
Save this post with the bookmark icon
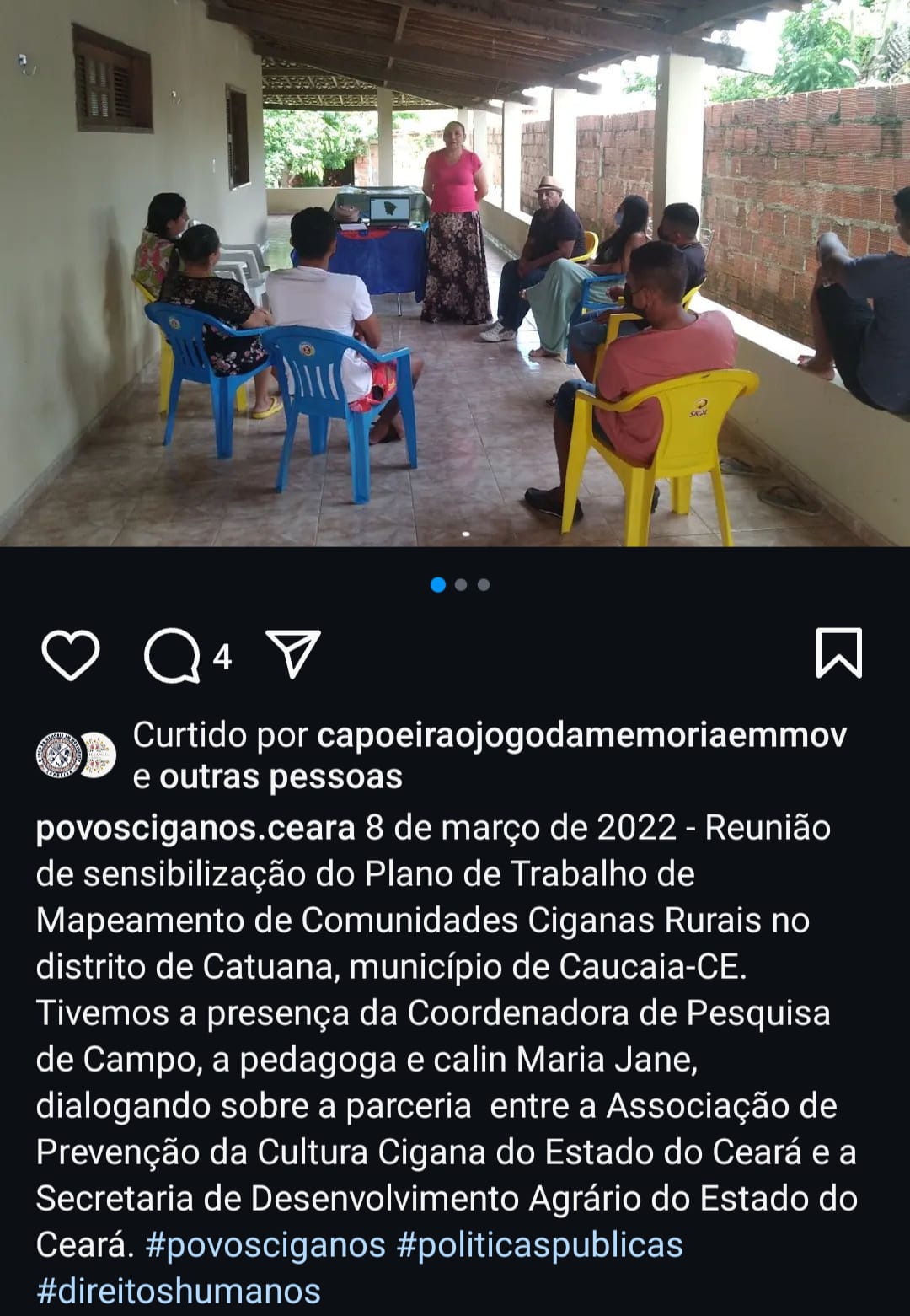838,653
